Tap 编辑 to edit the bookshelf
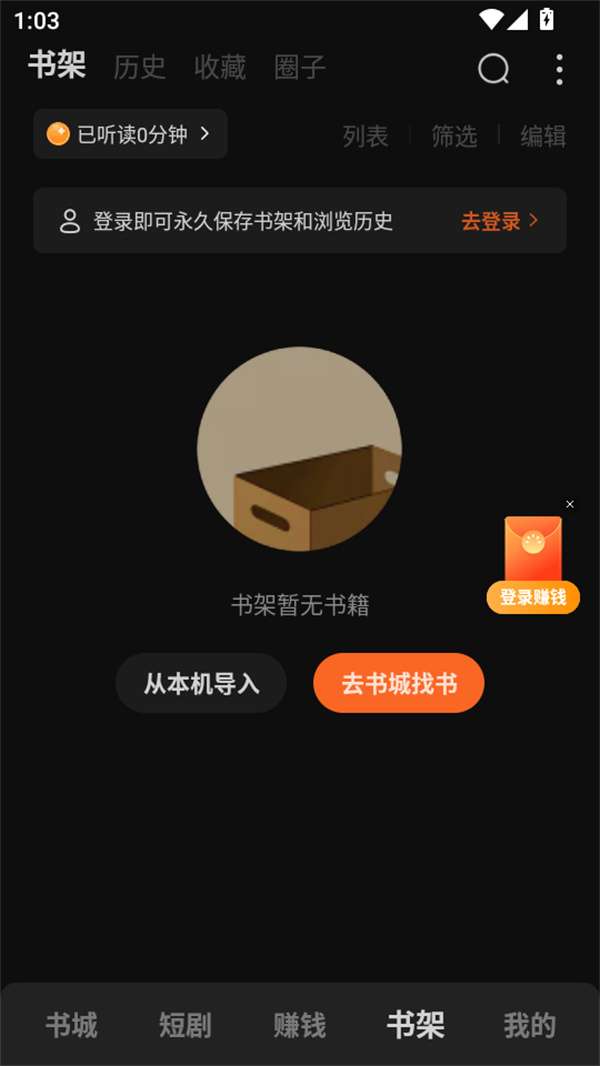 pos(543,136)
